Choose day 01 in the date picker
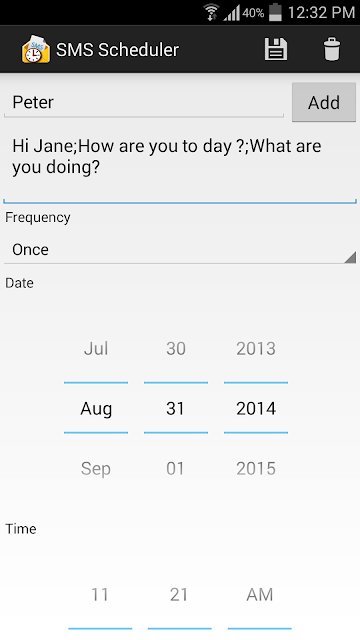The width and height of the screenshot is (360, 640). click(x=176, y=469)
